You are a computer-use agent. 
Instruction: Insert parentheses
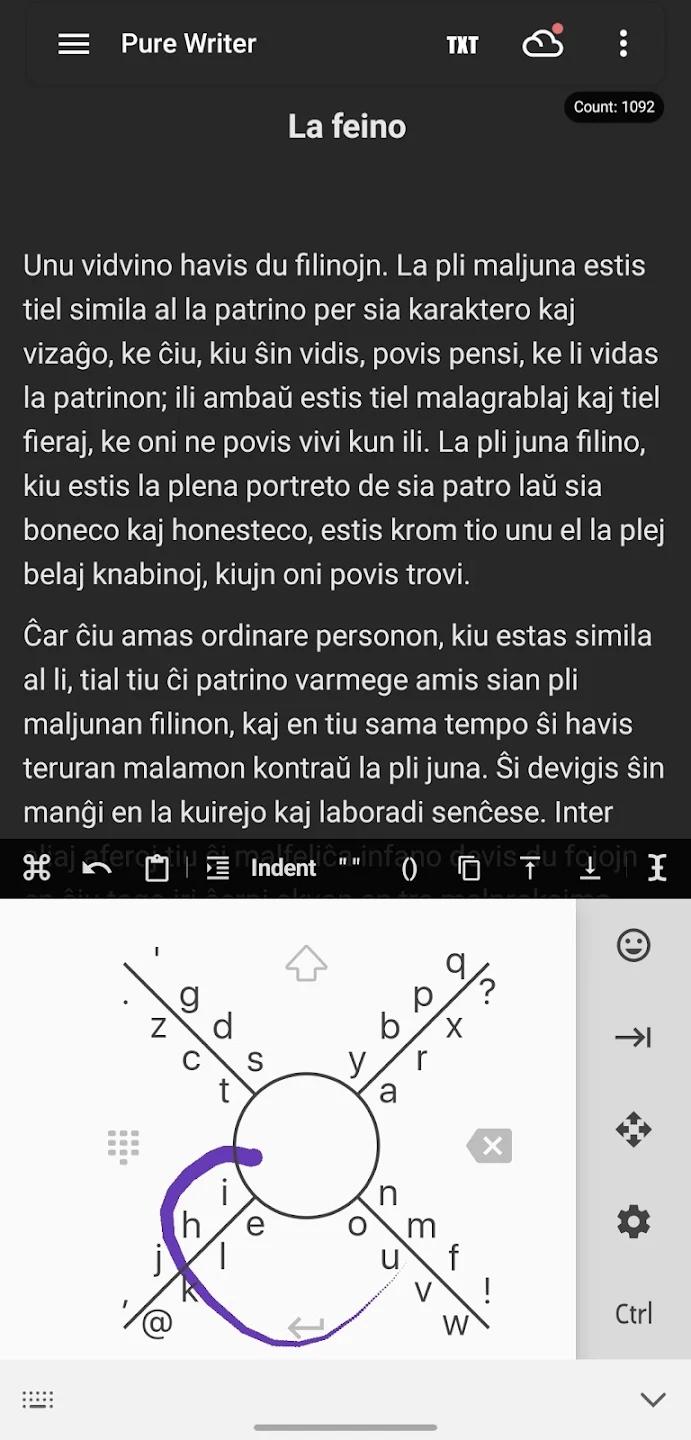(409, 868)
